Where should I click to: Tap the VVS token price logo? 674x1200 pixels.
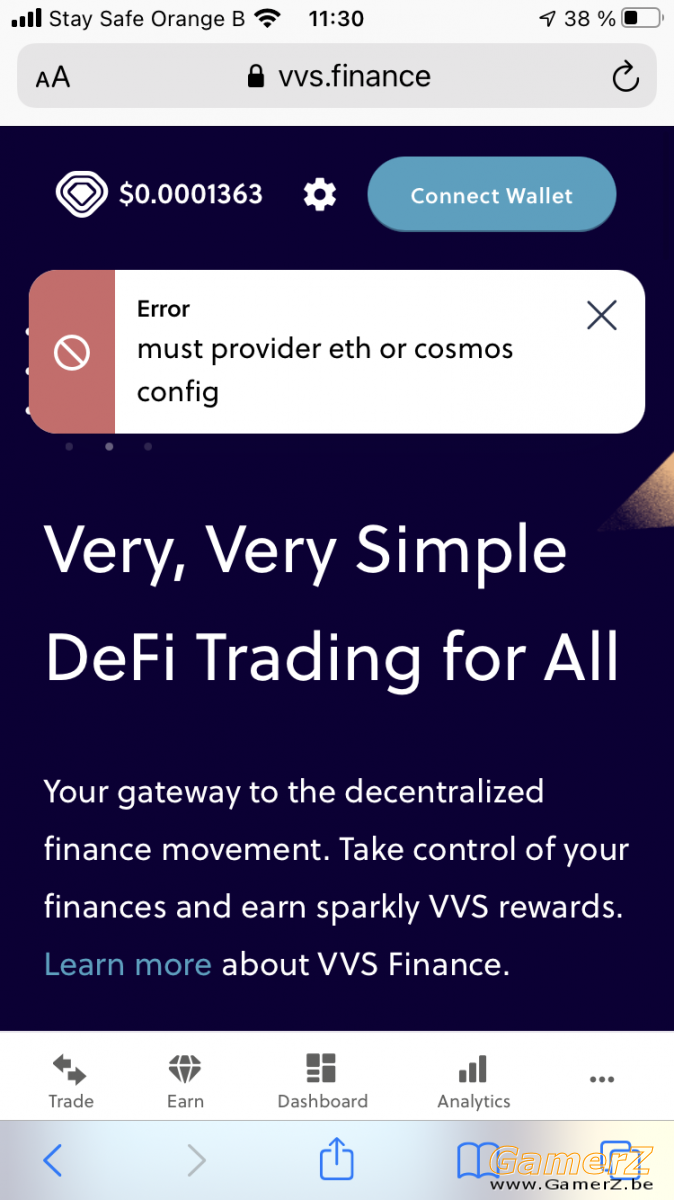(x=81, y=194)
